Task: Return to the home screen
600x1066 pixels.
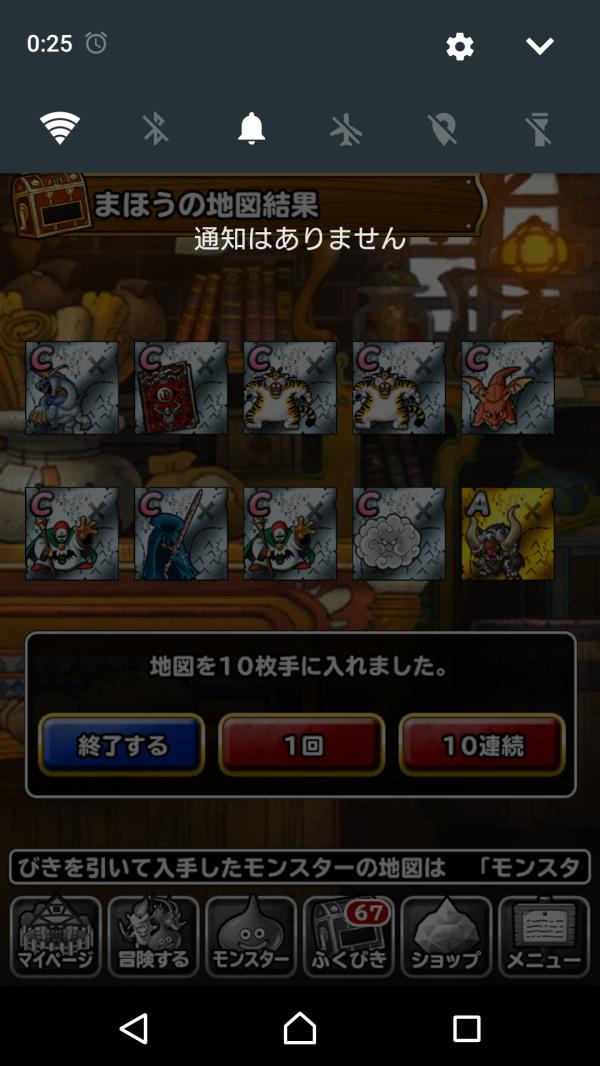Action: [x=300, y=1028]
